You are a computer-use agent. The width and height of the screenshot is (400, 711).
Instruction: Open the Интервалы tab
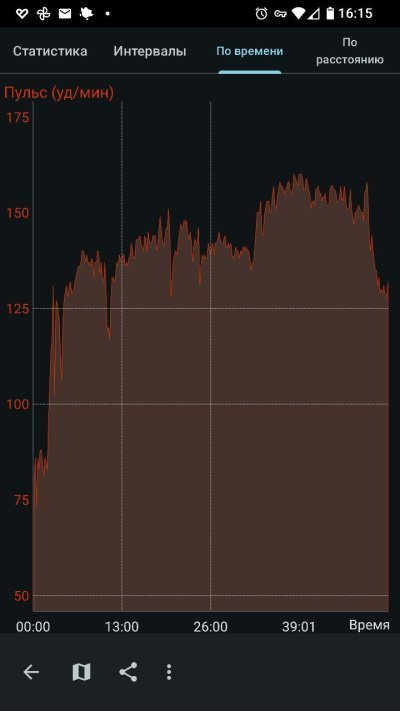[x=150, y=51]
